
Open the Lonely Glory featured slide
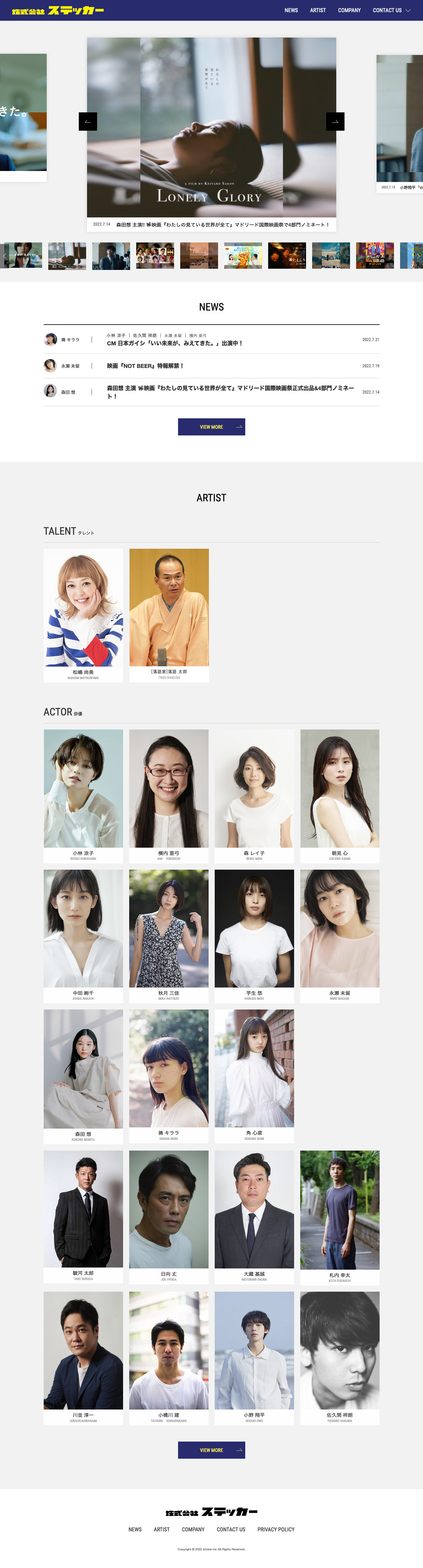tap(211, 128)
